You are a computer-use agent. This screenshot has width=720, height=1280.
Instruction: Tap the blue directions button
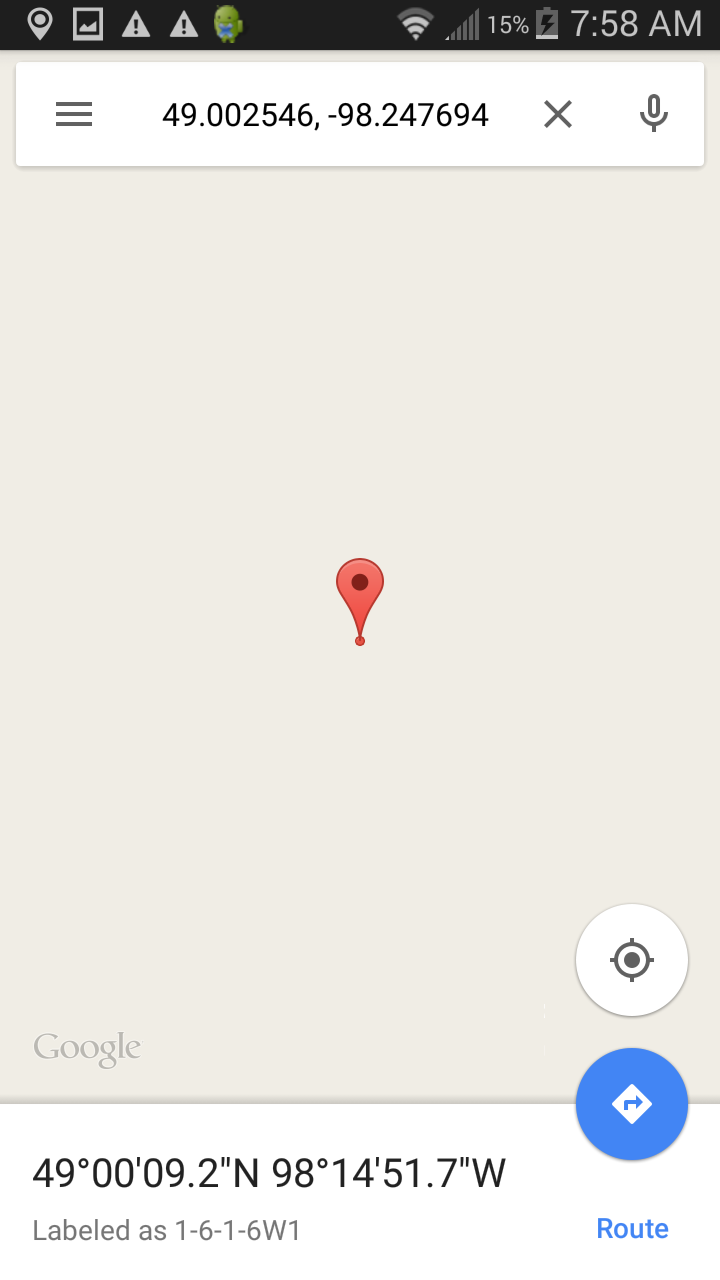[x=632, y=1104]
